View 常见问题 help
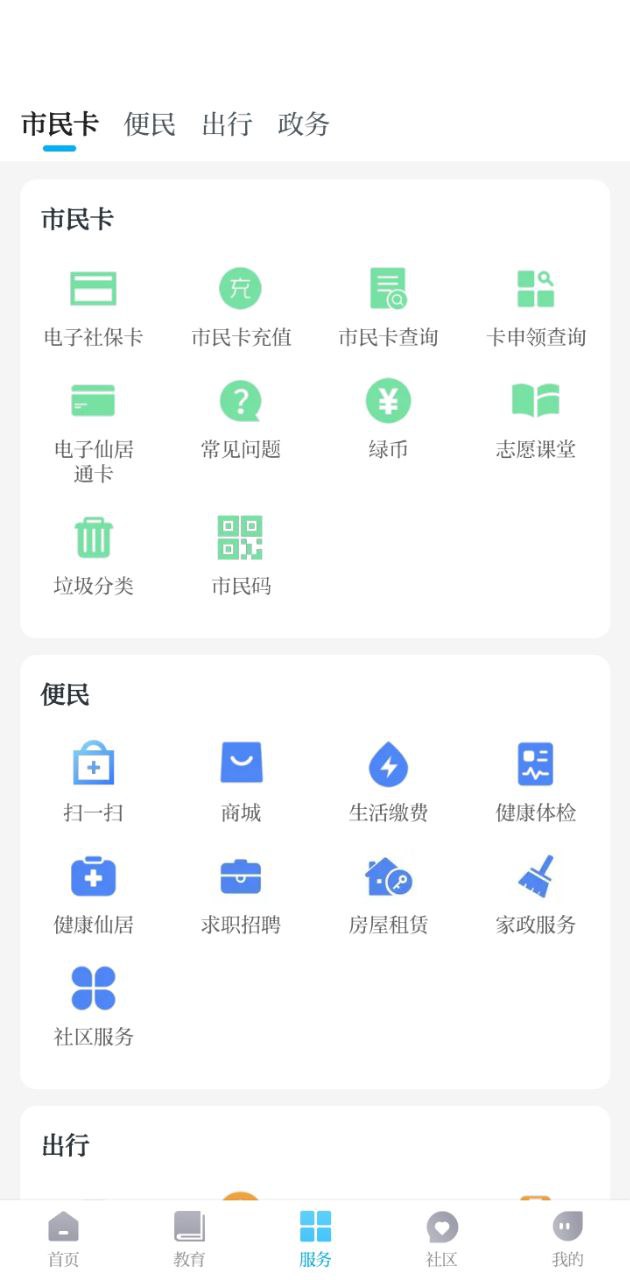 coord(241,420)
